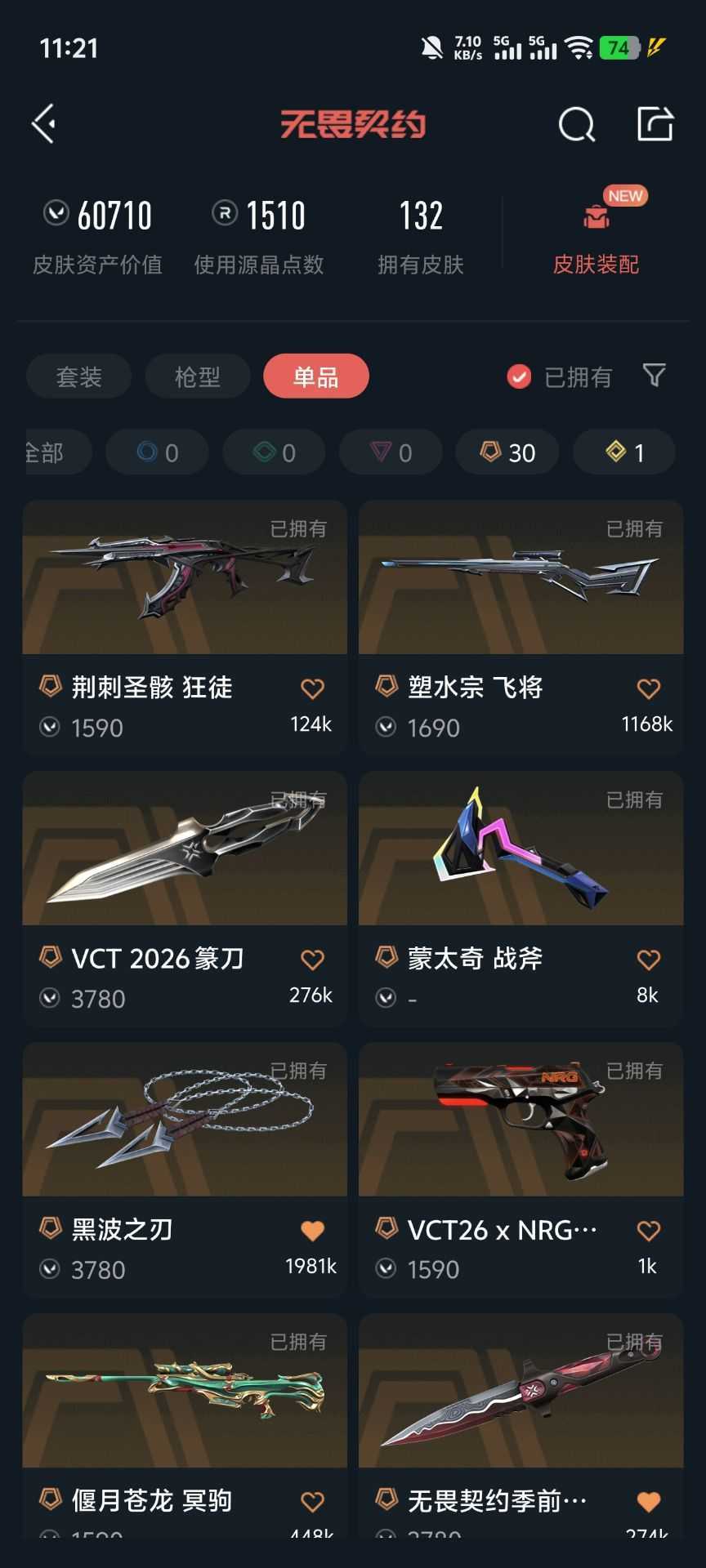Favorite the 塑水宗 飞将 skin
This screenshot has height=1568, width=706.
[x=649, y=688]
